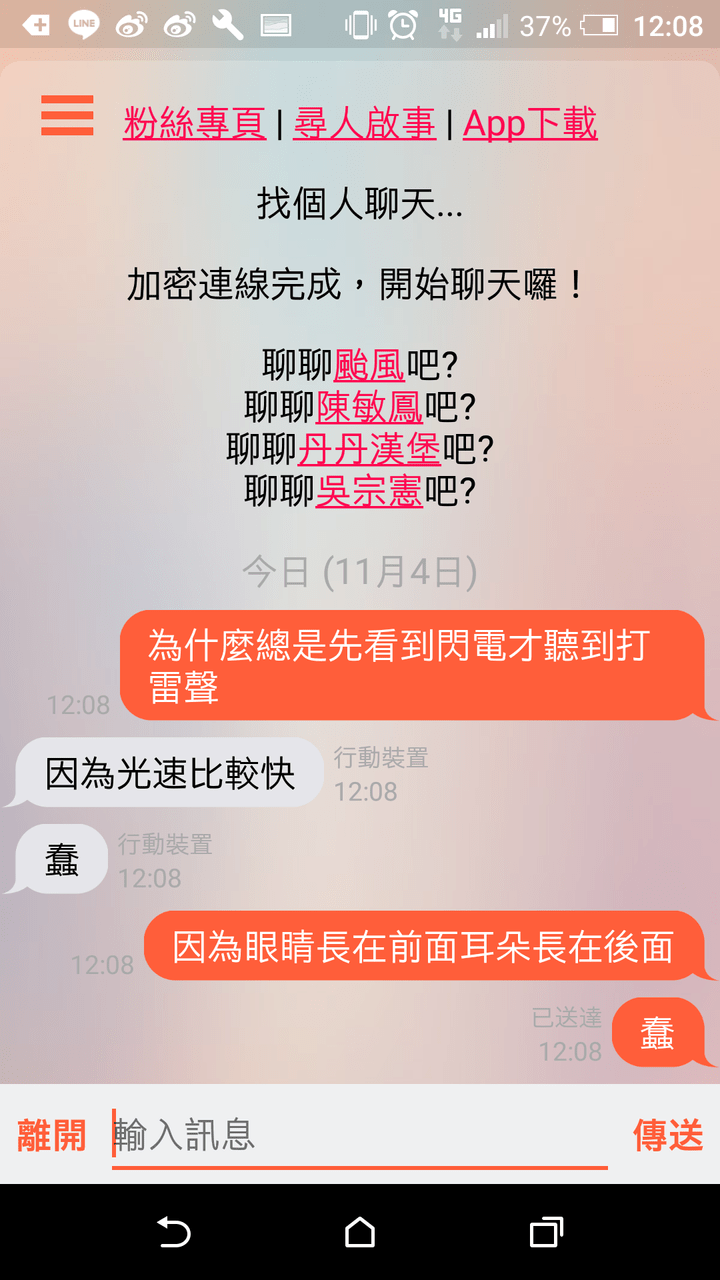Go back with the system back button
The width and height of the screenshot is (720, 1280).
(174, 1232)
